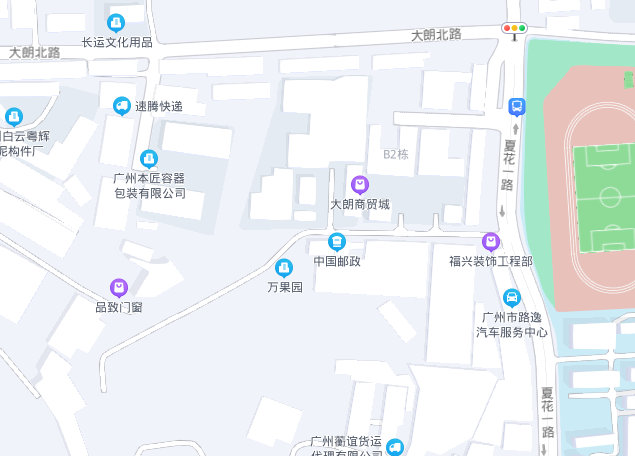Viewport: 635px width, 456px height.
Task: Tap the 万果园 store marker
Action: tap(284, 267)
